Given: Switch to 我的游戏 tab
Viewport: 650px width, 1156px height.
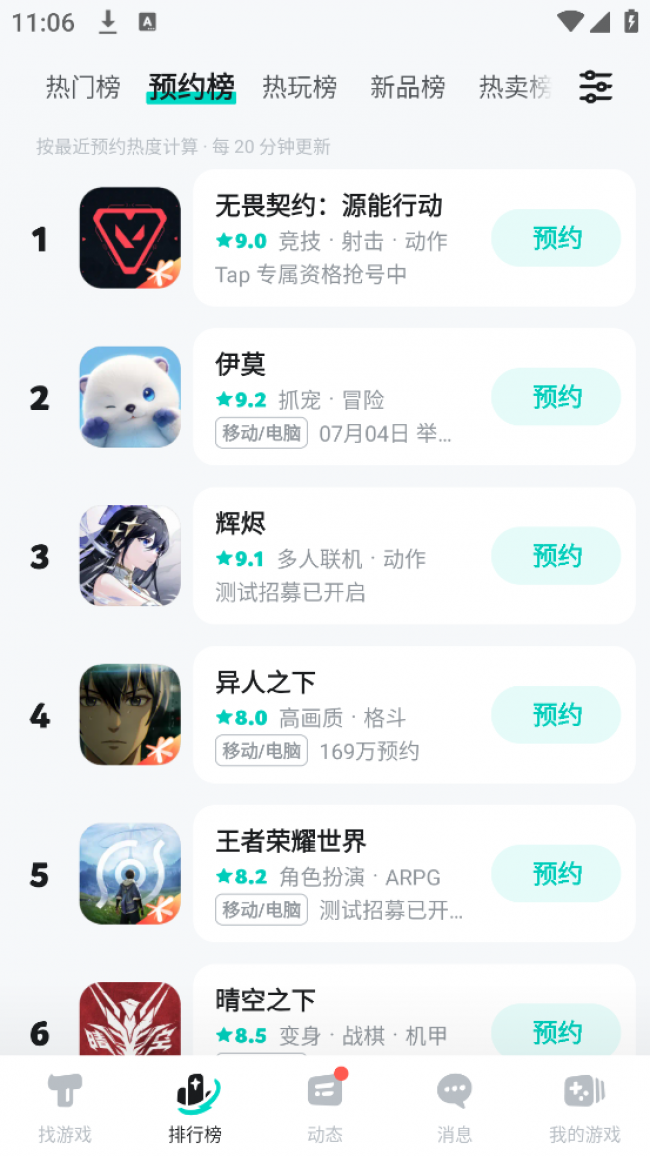Looking at the screenshot, I should pyautogui.click(x=584, y=1107).
